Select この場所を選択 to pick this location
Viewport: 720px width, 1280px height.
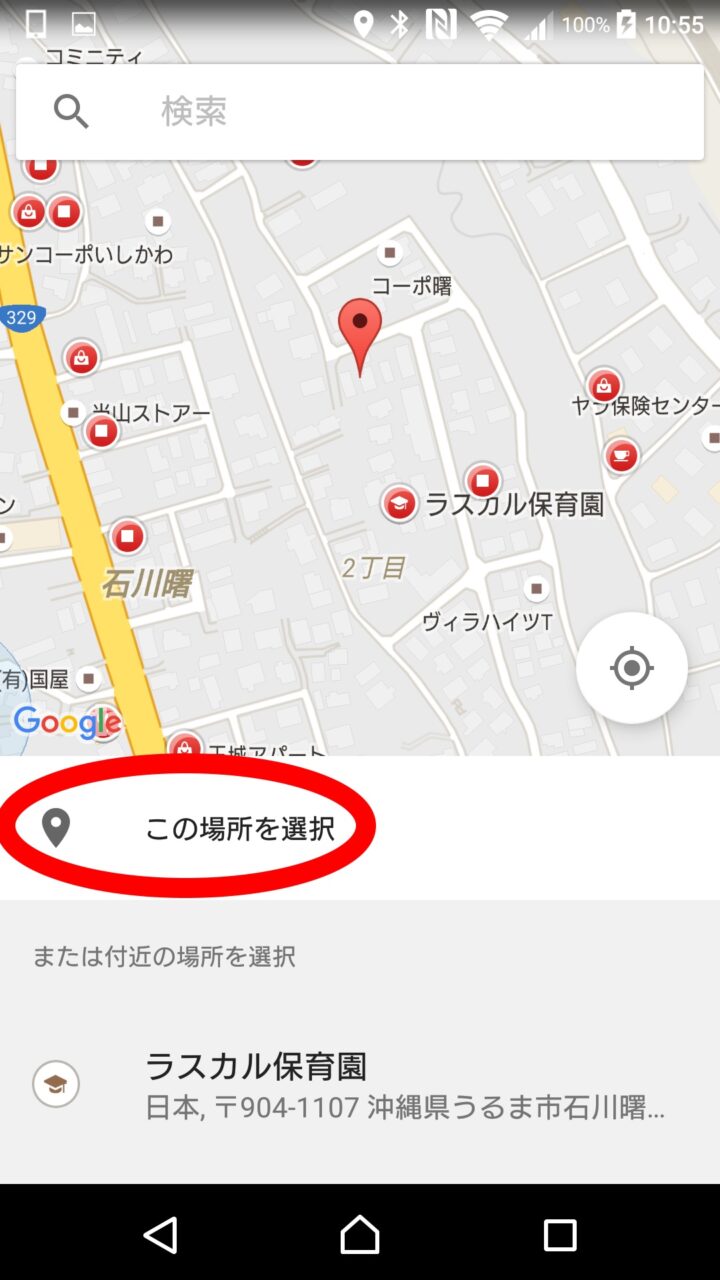(x=239, y=828)
